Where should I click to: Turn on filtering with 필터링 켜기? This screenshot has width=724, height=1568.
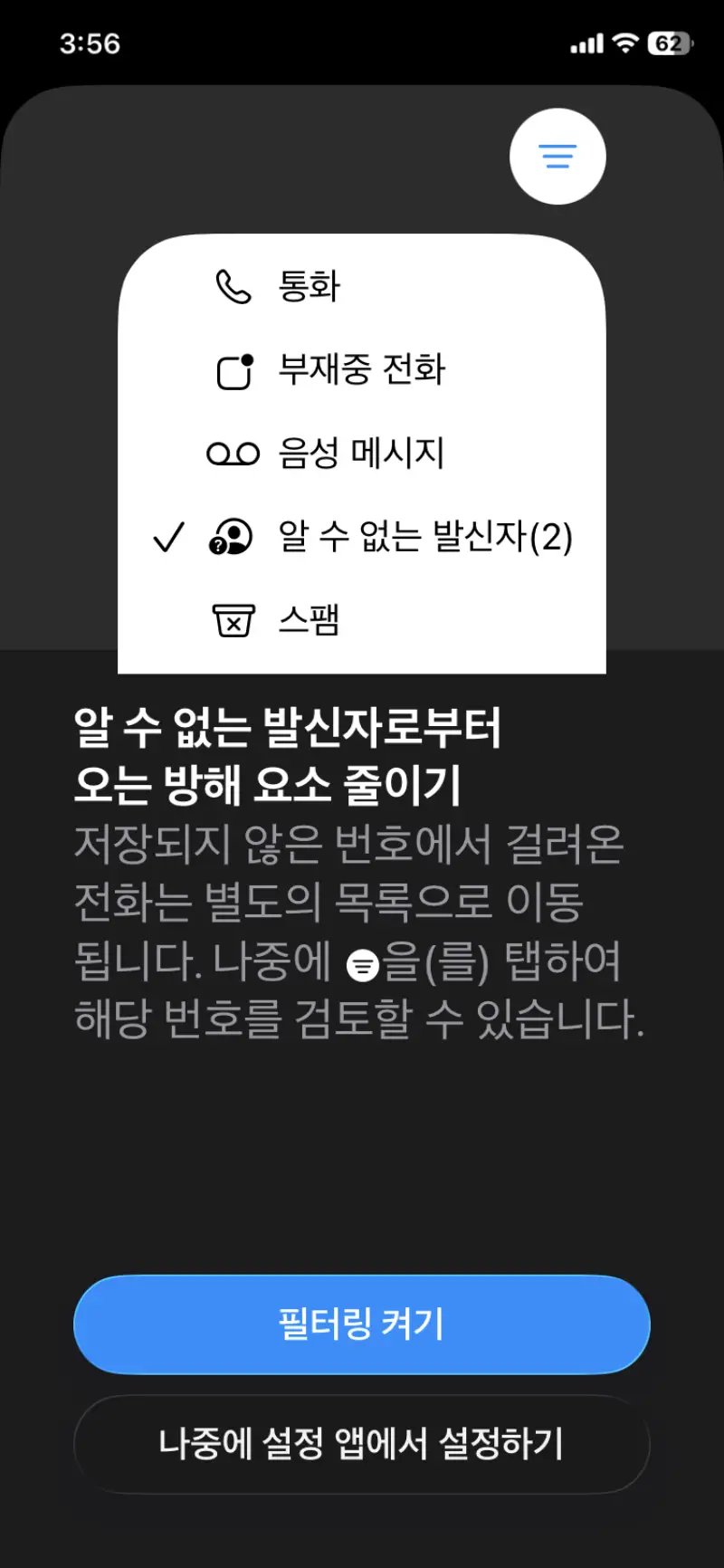[362, 1324]
